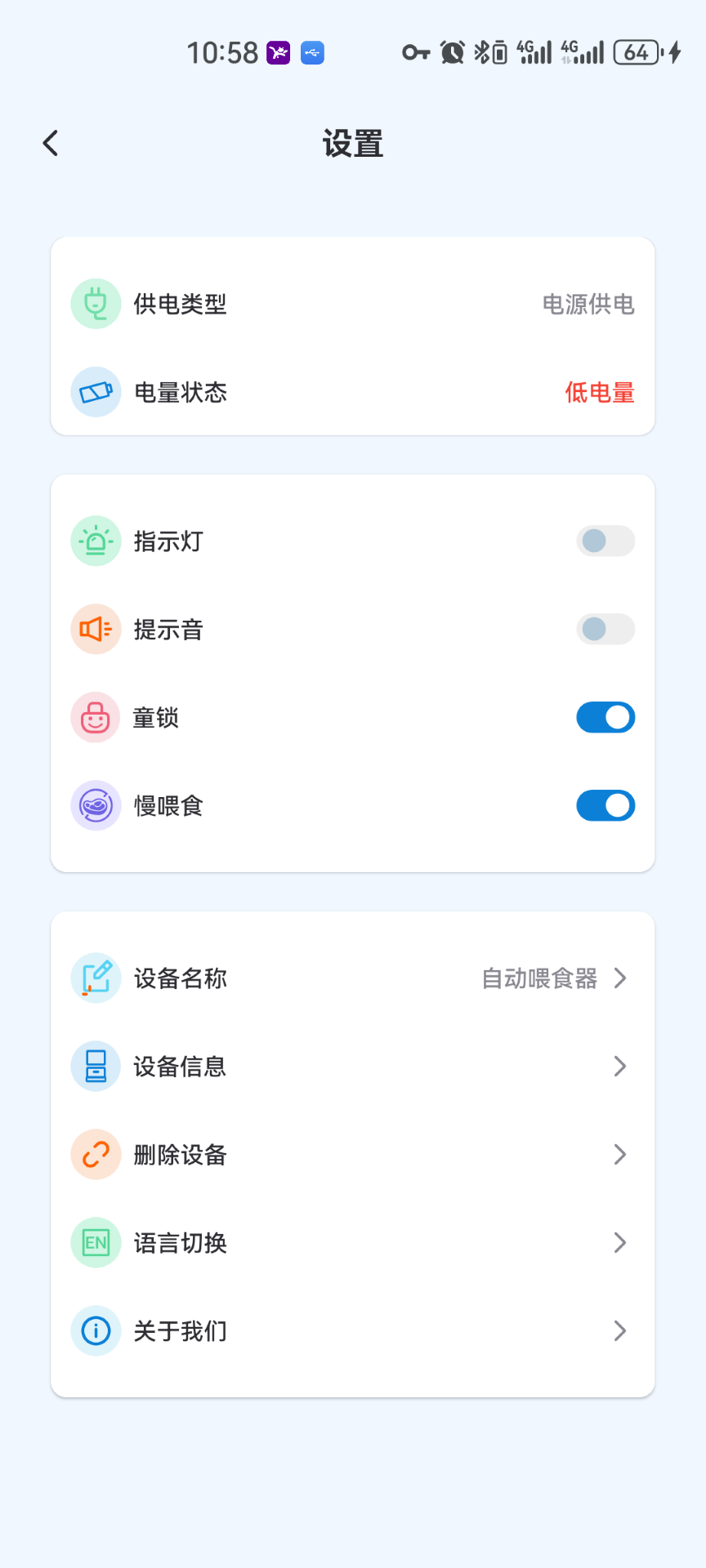Open the 删除设备 option

[x=619, y=1154]
